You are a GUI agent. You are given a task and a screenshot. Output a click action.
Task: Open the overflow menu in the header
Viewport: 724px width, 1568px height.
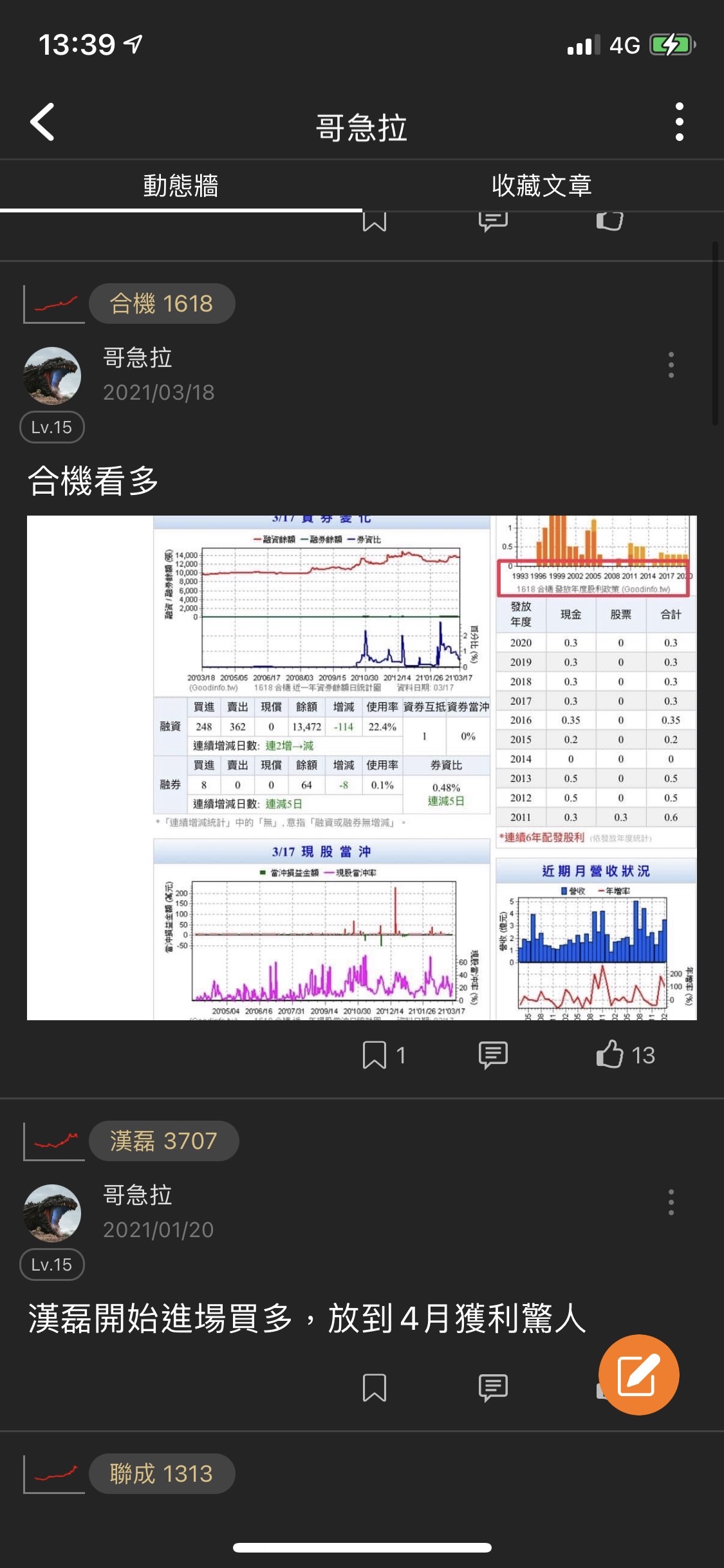(x=679, y=122)
